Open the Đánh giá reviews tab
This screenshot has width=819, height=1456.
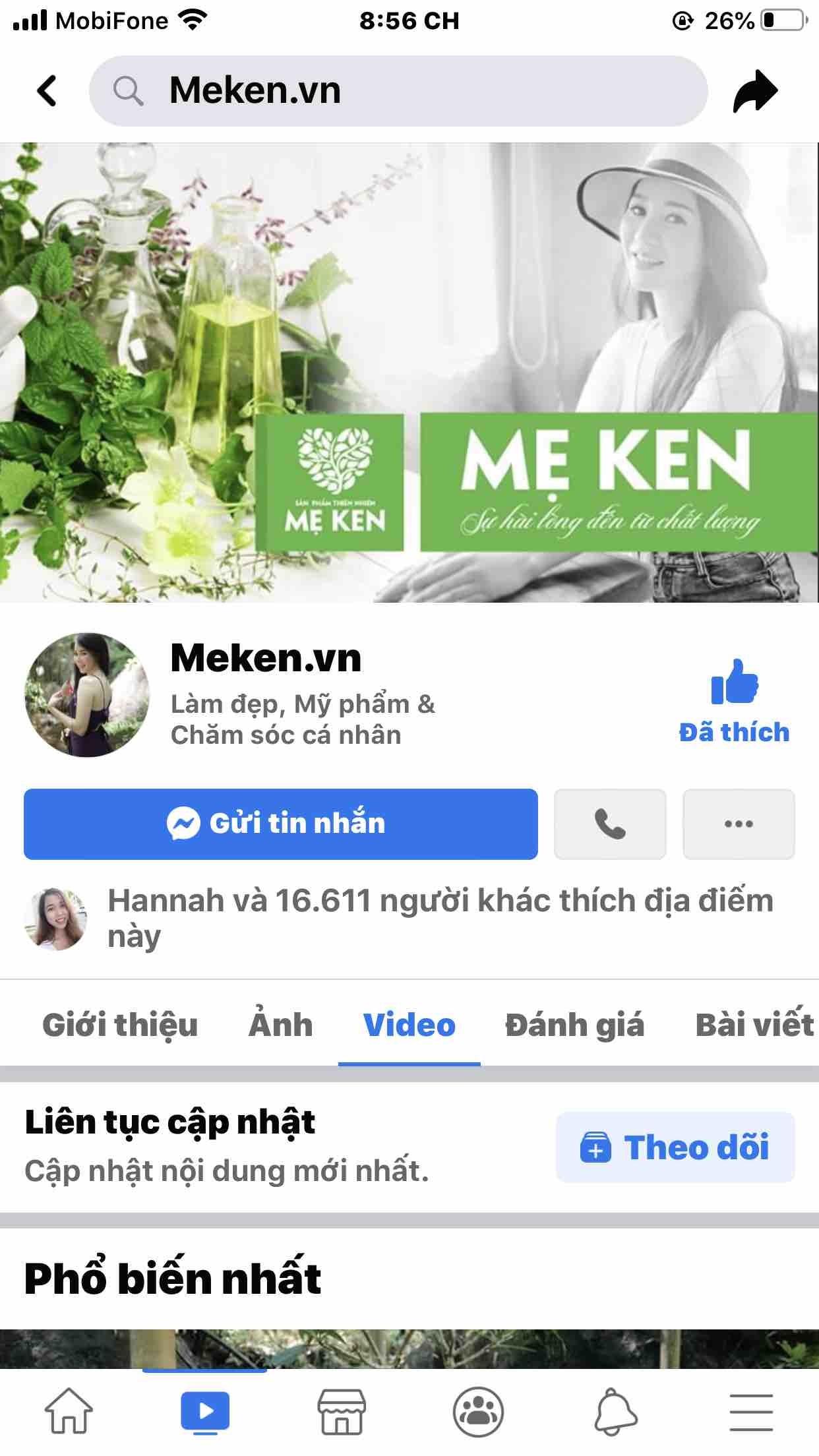(574, 1025)
